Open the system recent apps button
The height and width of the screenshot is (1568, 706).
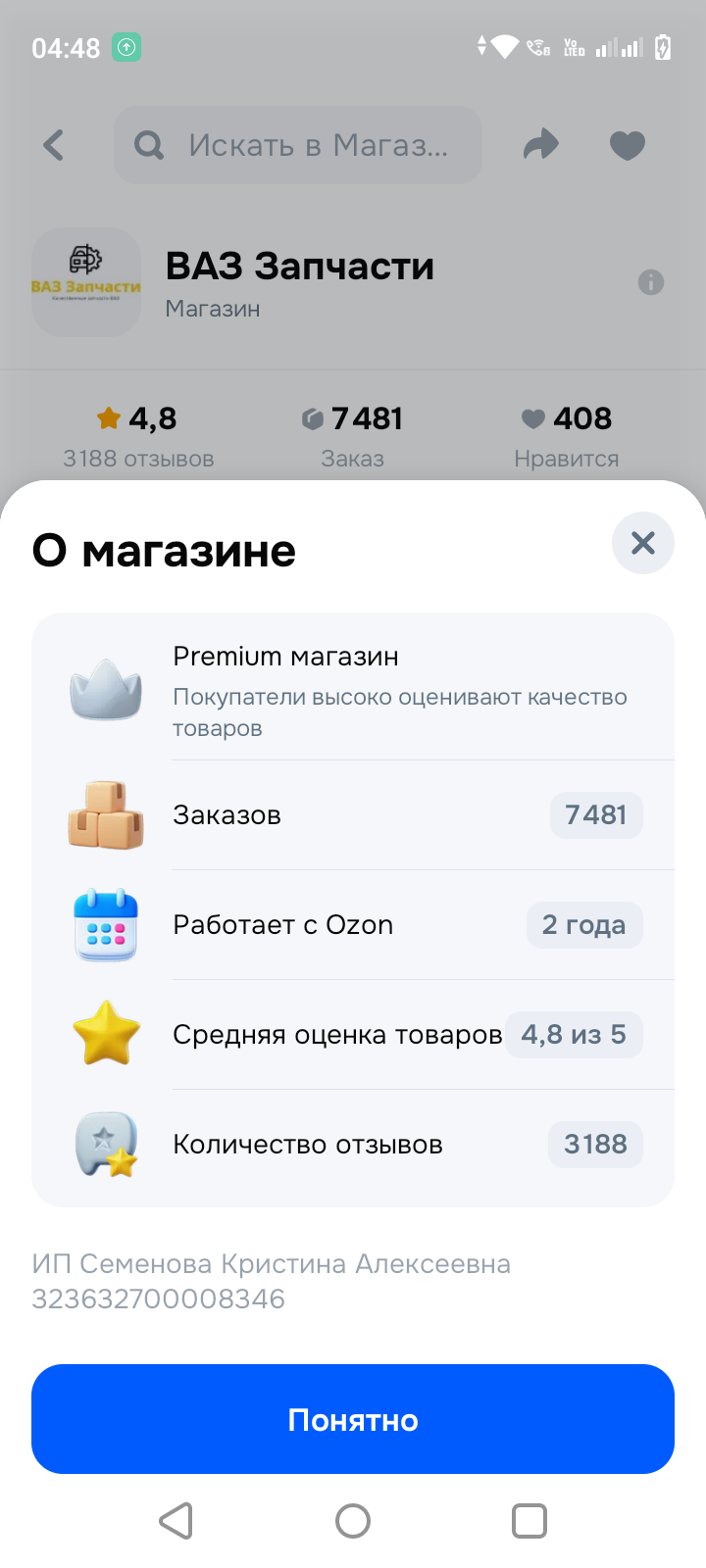[529, 1521]
